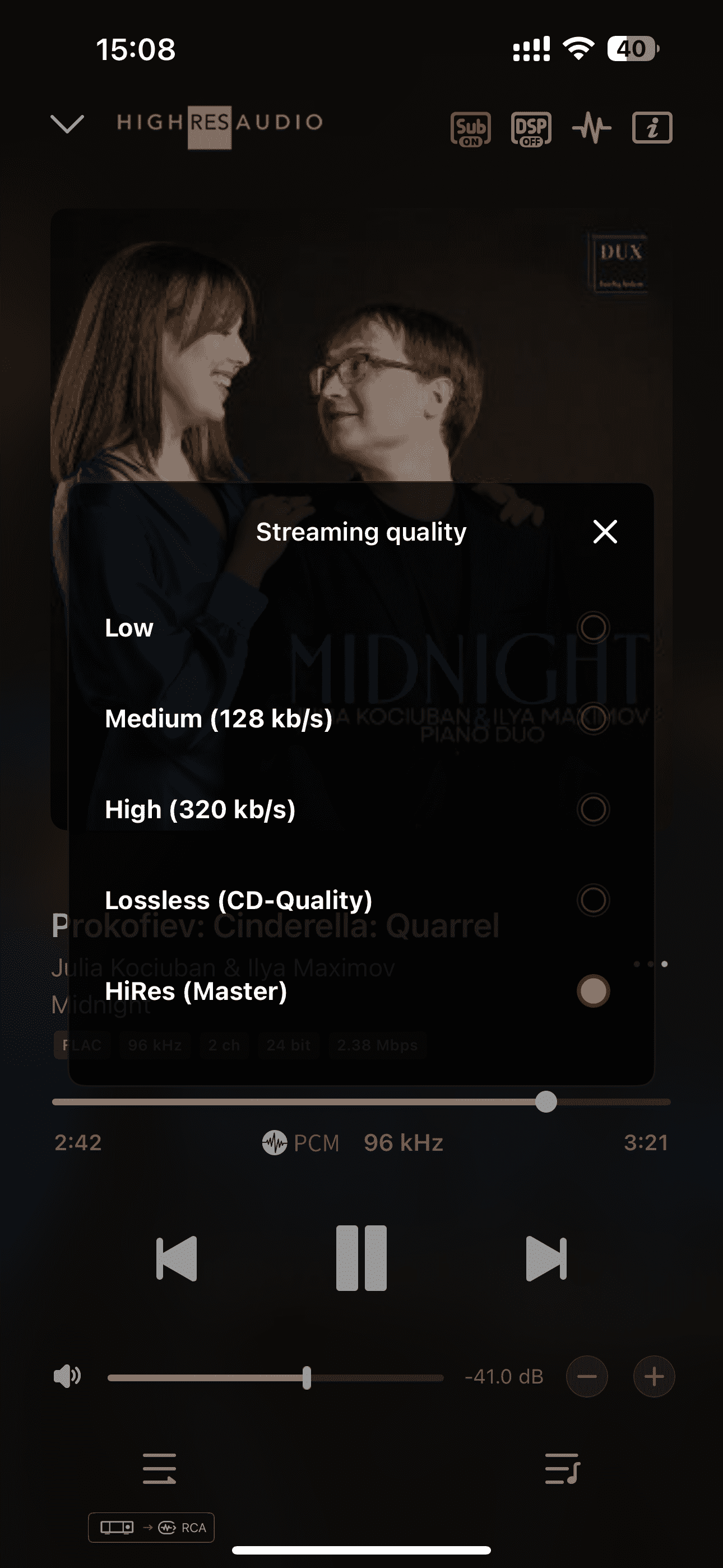Toggle the DSP OFF icon
The image size is (723, 1568).
531,129
